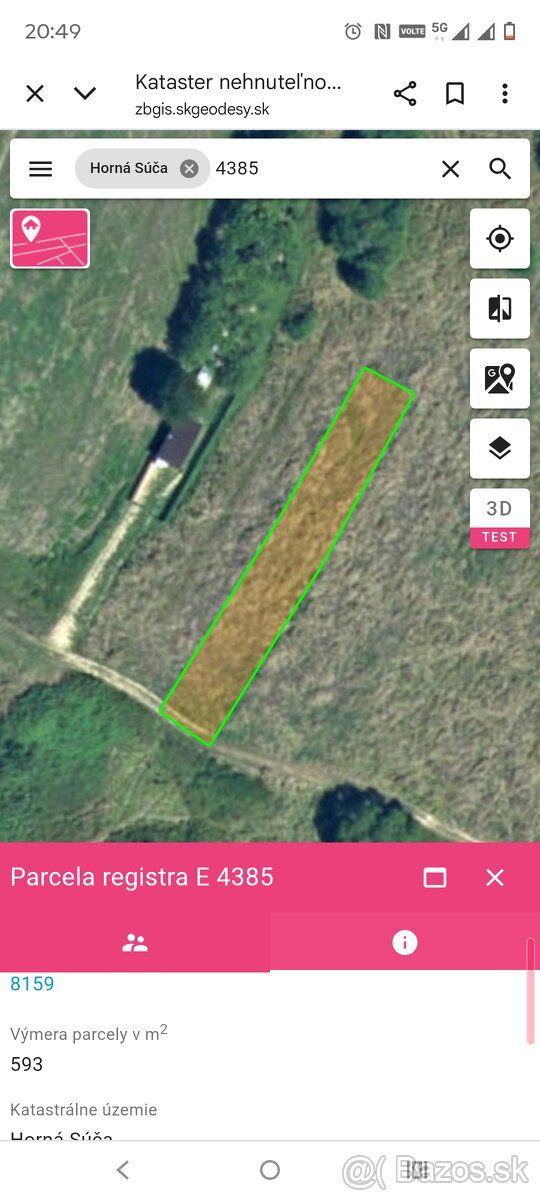
Task: Open ownership sheet link 8159
Action: click(x=32, y=984)
